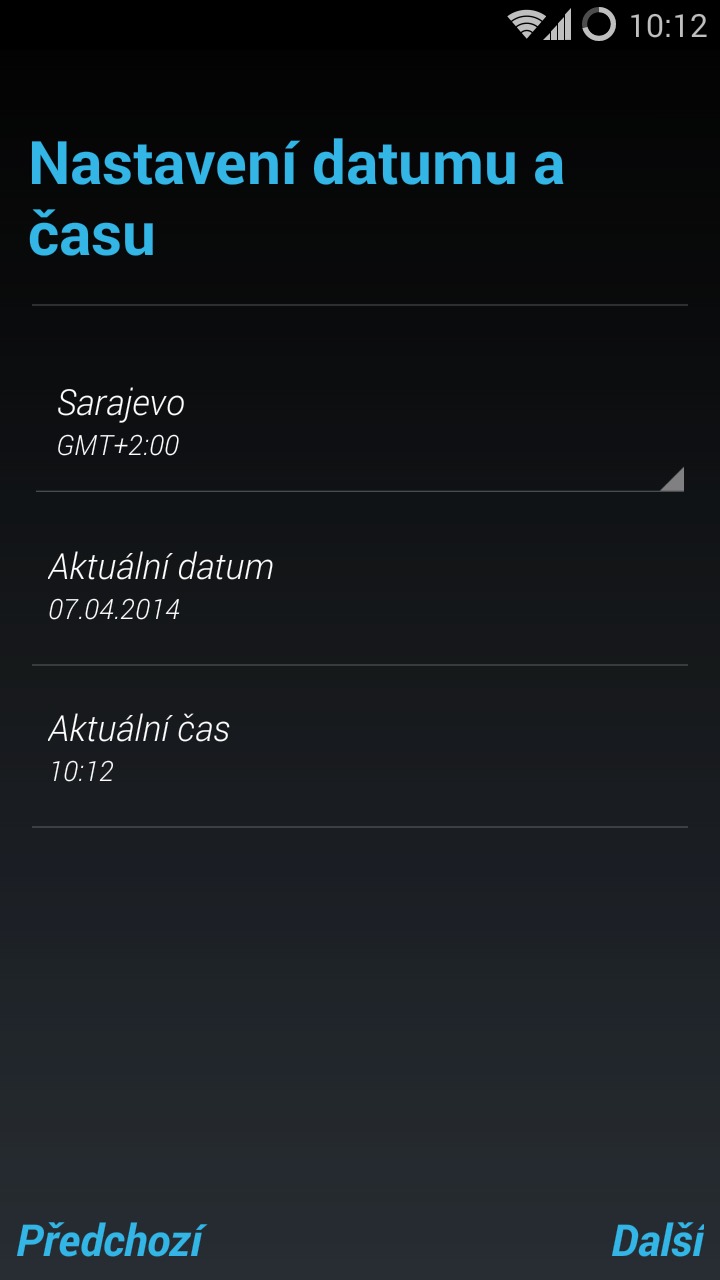Open the Aktuální datum setting
The height and width of the screenshot is (1280, 720).
(x=360, y=584)
